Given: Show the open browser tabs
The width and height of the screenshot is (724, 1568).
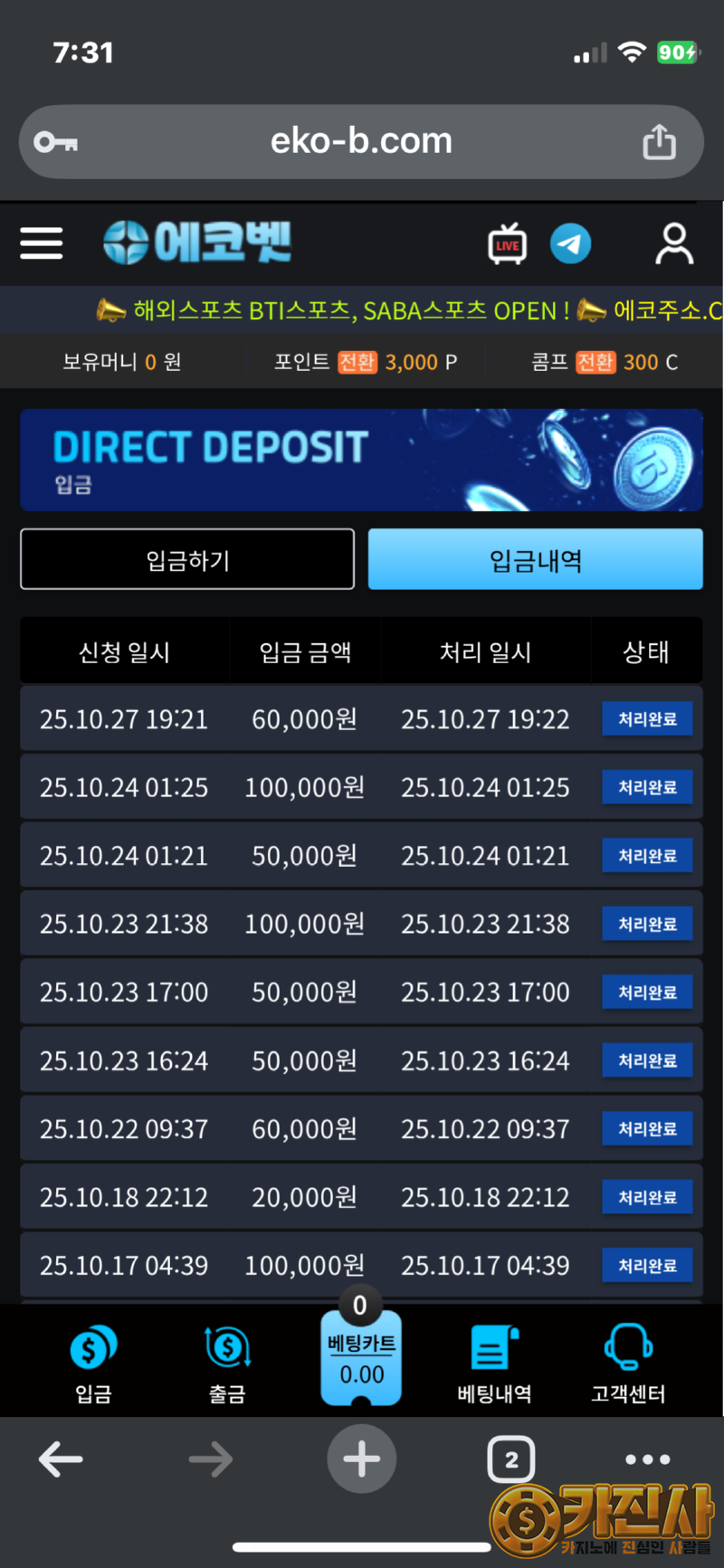Looking at the screenshot, I should 511,1459.
